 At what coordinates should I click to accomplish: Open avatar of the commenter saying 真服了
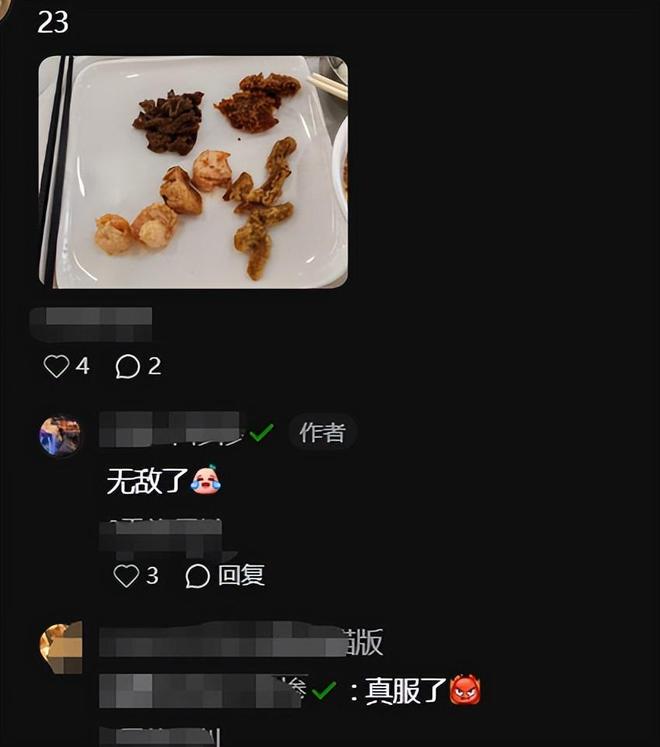point(60,645)
